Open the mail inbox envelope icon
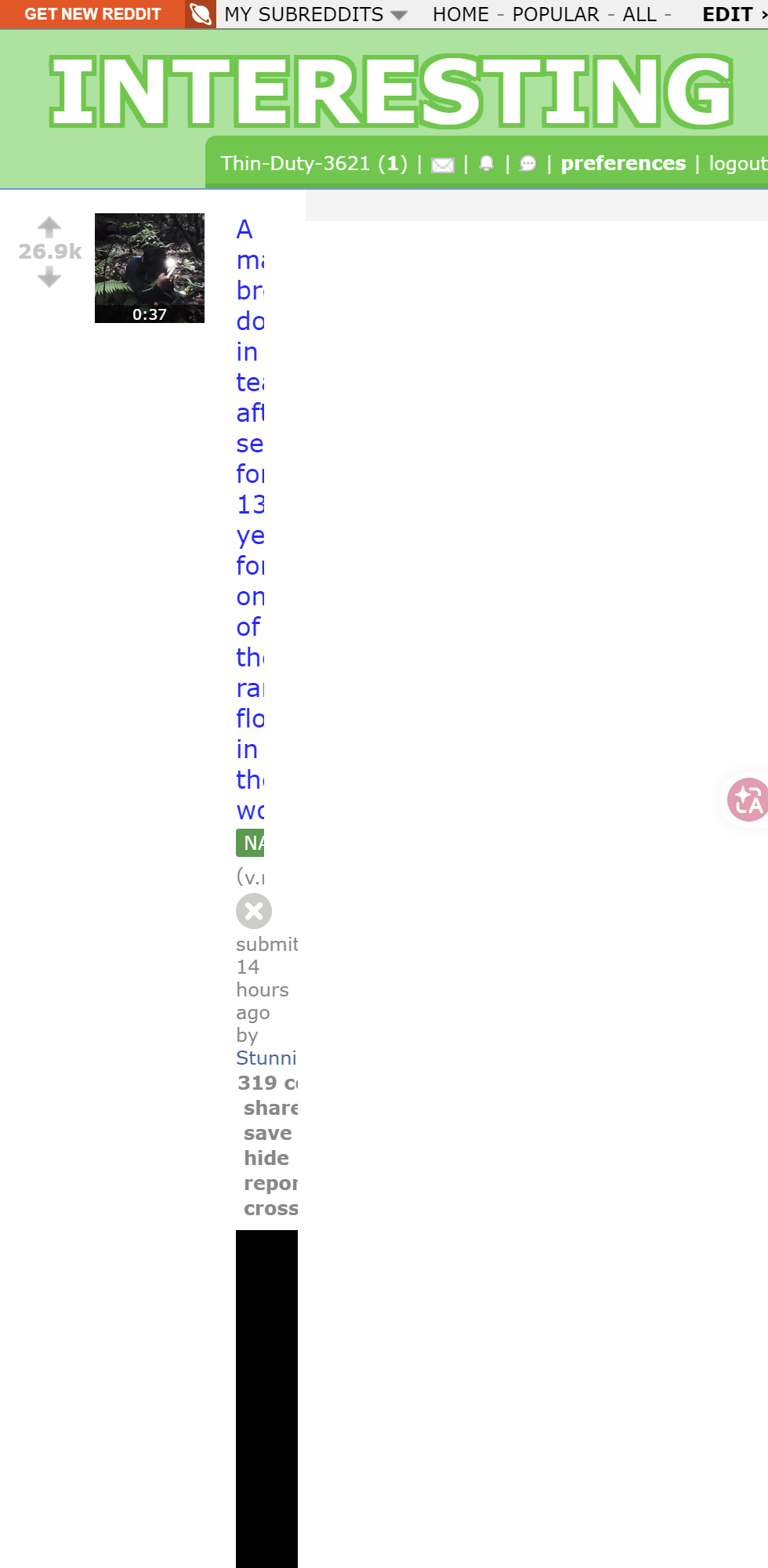The width and height of the screenshot is (768, 1568). (443, 165)
